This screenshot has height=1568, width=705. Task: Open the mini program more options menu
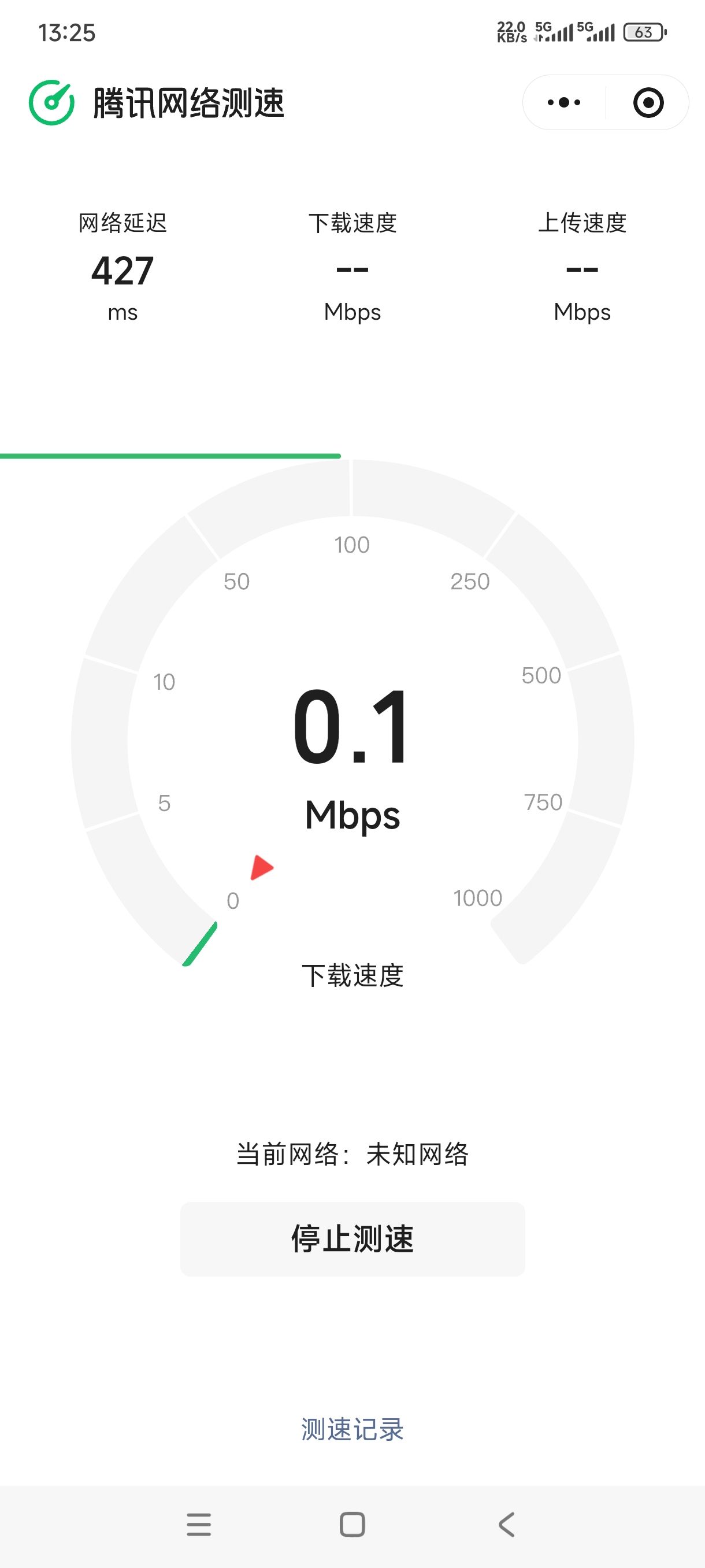tap(564, 102)
